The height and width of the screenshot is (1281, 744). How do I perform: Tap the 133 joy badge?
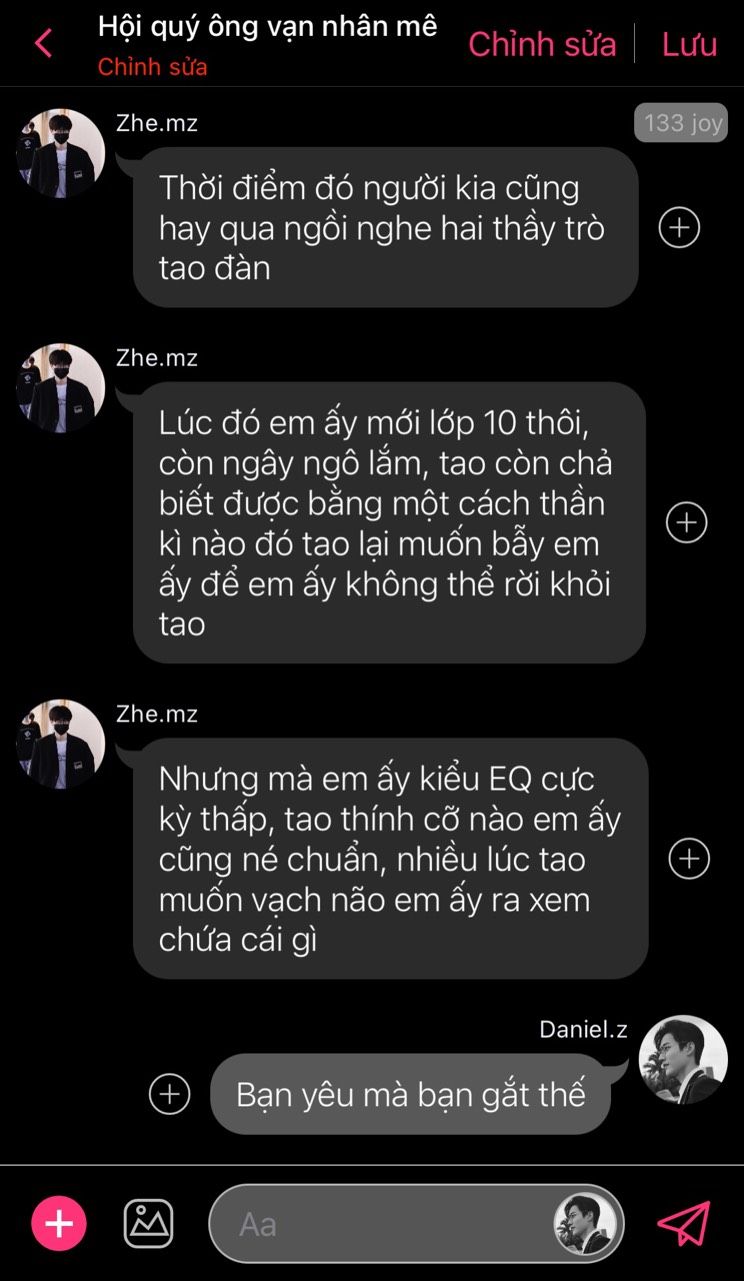pyautogui.click(x=681, y=123)
